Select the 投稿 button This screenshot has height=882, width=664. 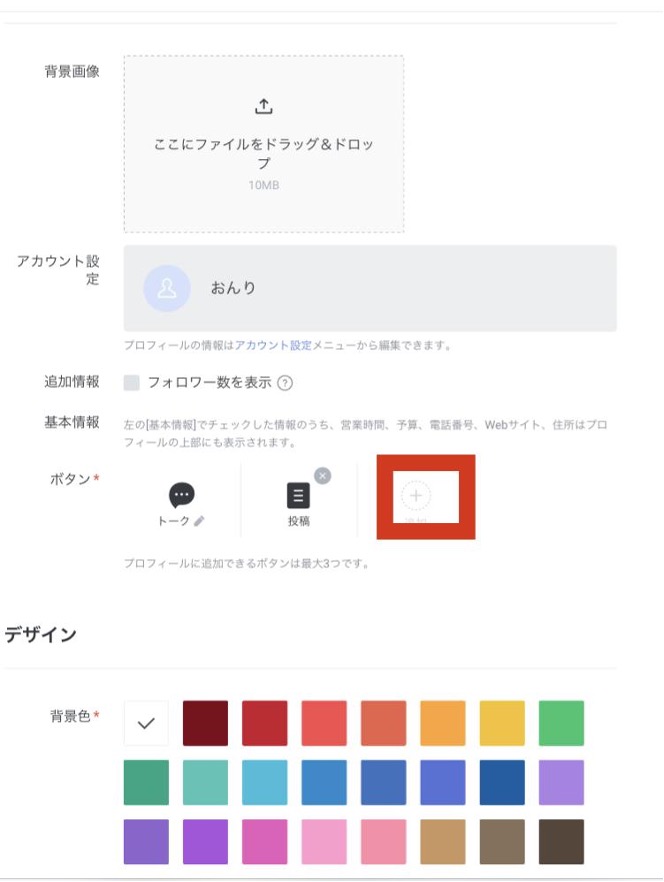point(298,502)
